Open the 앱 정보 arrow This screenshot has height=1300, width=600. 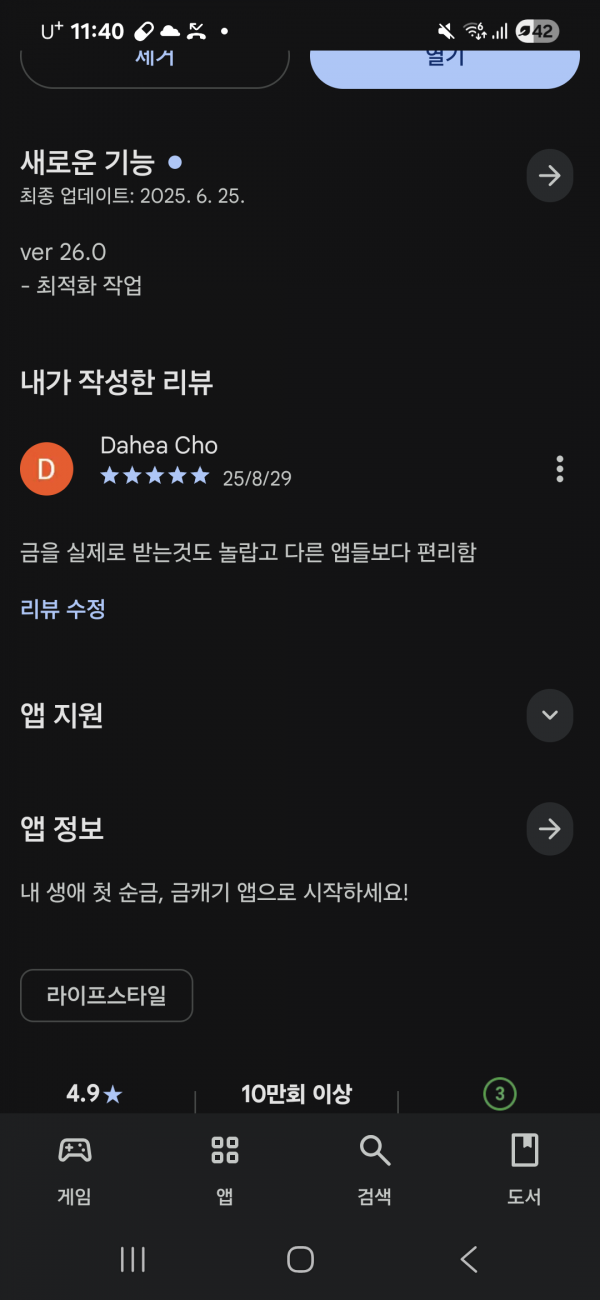click(550, 829)
